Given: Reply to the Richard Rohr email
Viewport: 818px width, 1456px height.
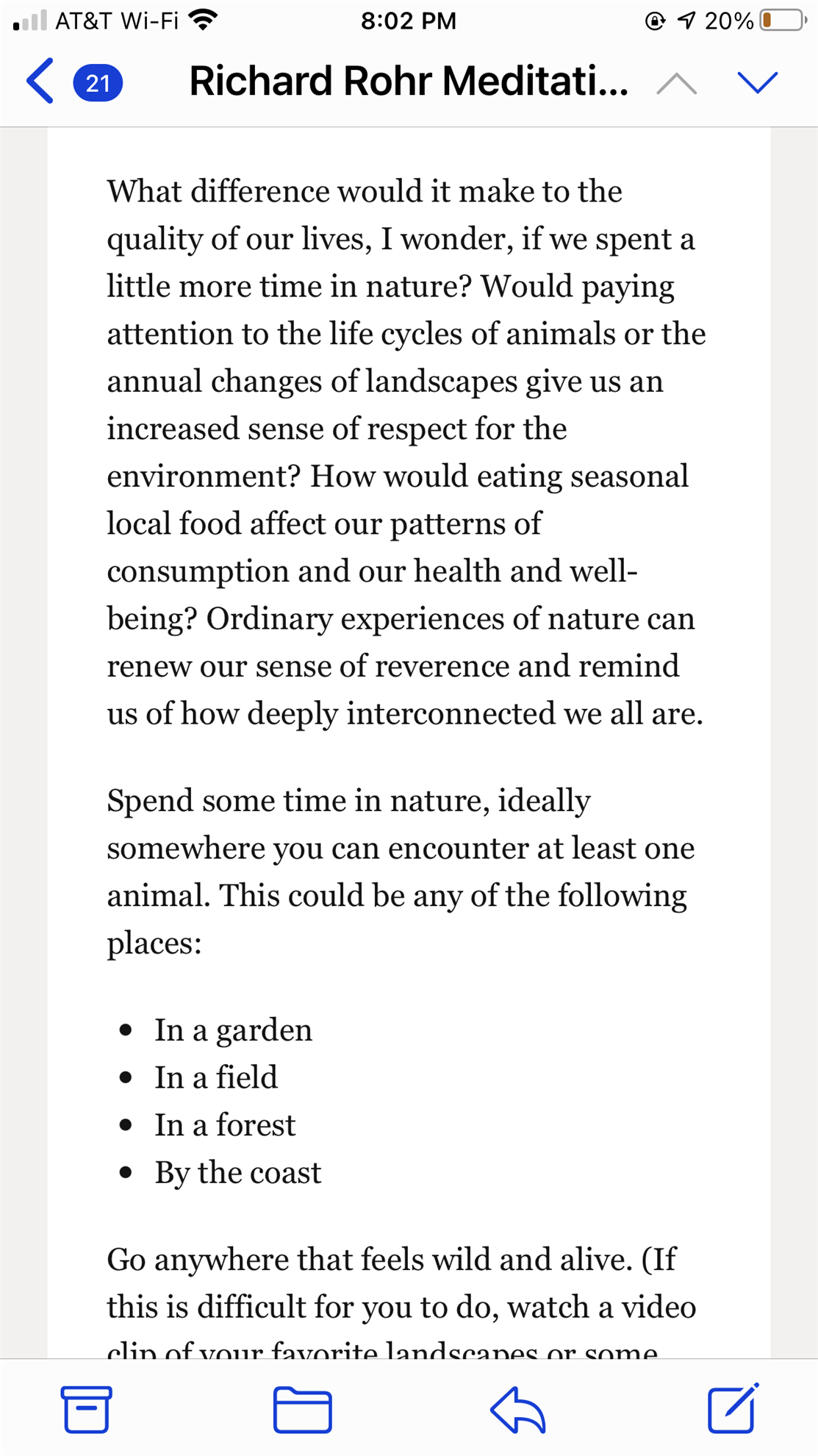Looking at the screenshot, I should point(517,1409).
